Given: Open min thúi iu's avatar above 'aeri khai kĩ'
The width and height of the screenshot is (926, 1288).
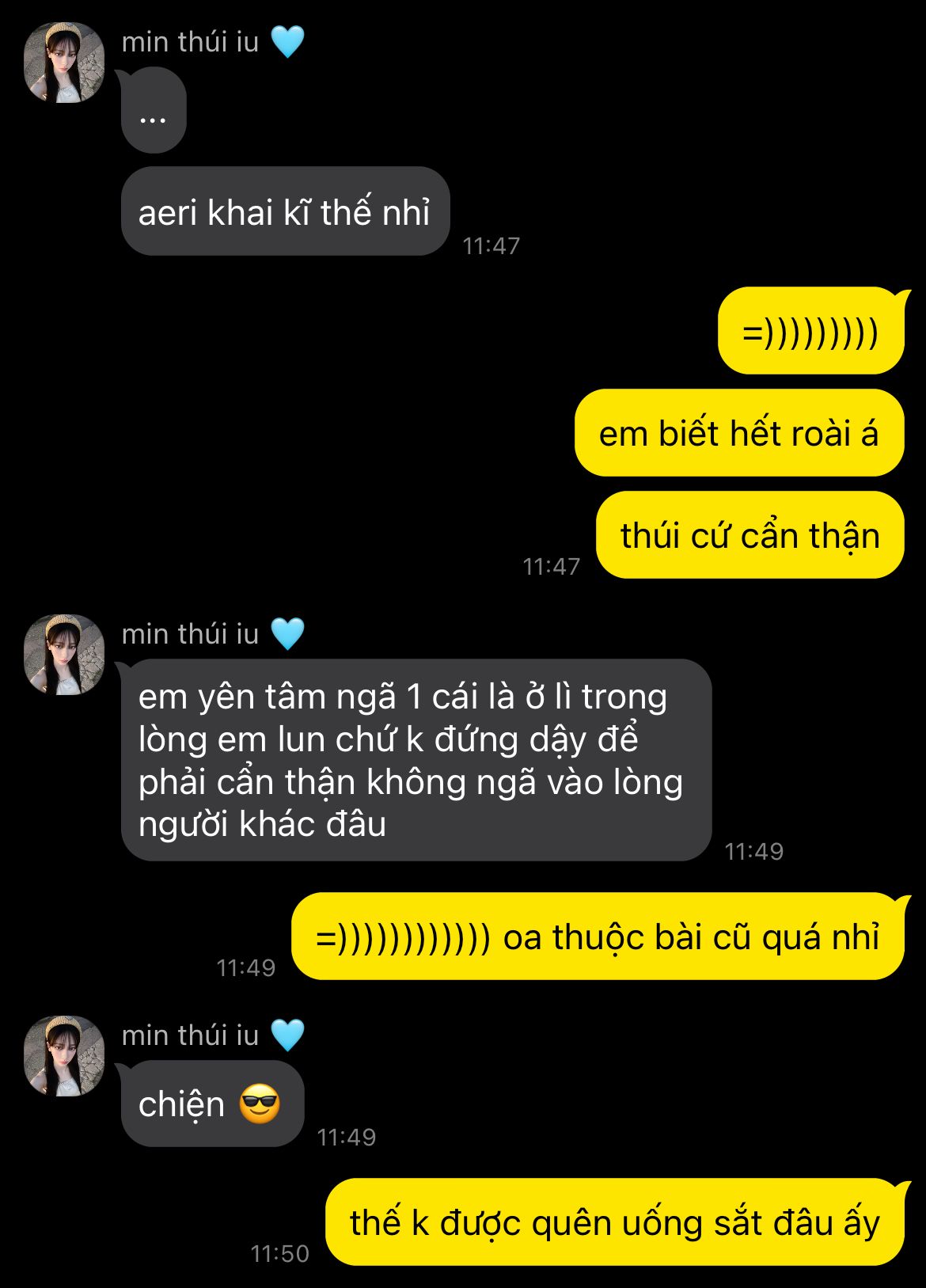Looking at the screenshot, I should 64,63.
